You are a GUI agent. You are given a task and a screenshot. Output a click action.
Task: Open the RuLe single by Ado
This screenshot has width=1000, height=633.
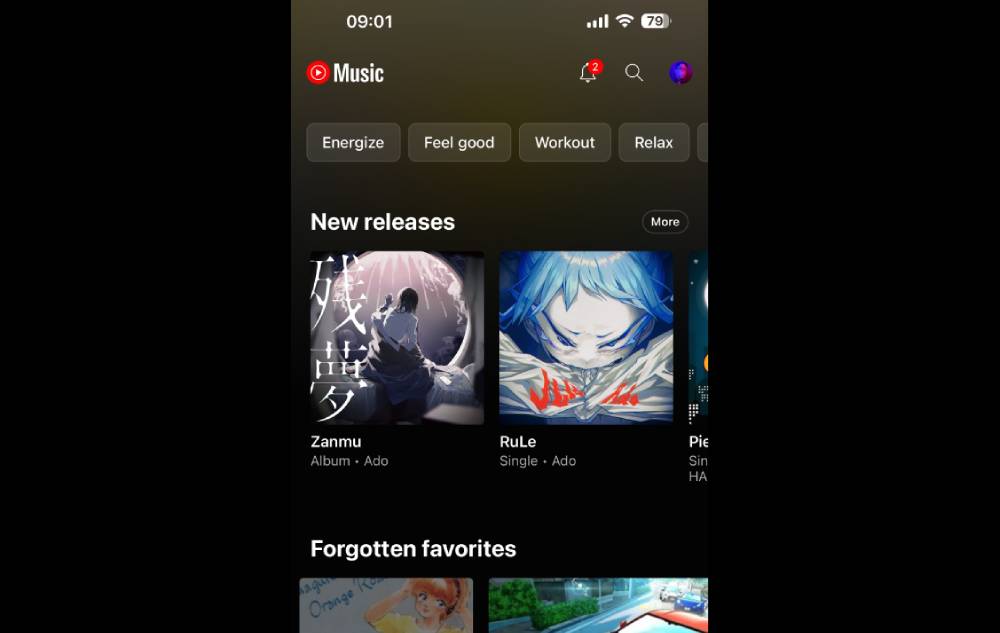[586, 338]
